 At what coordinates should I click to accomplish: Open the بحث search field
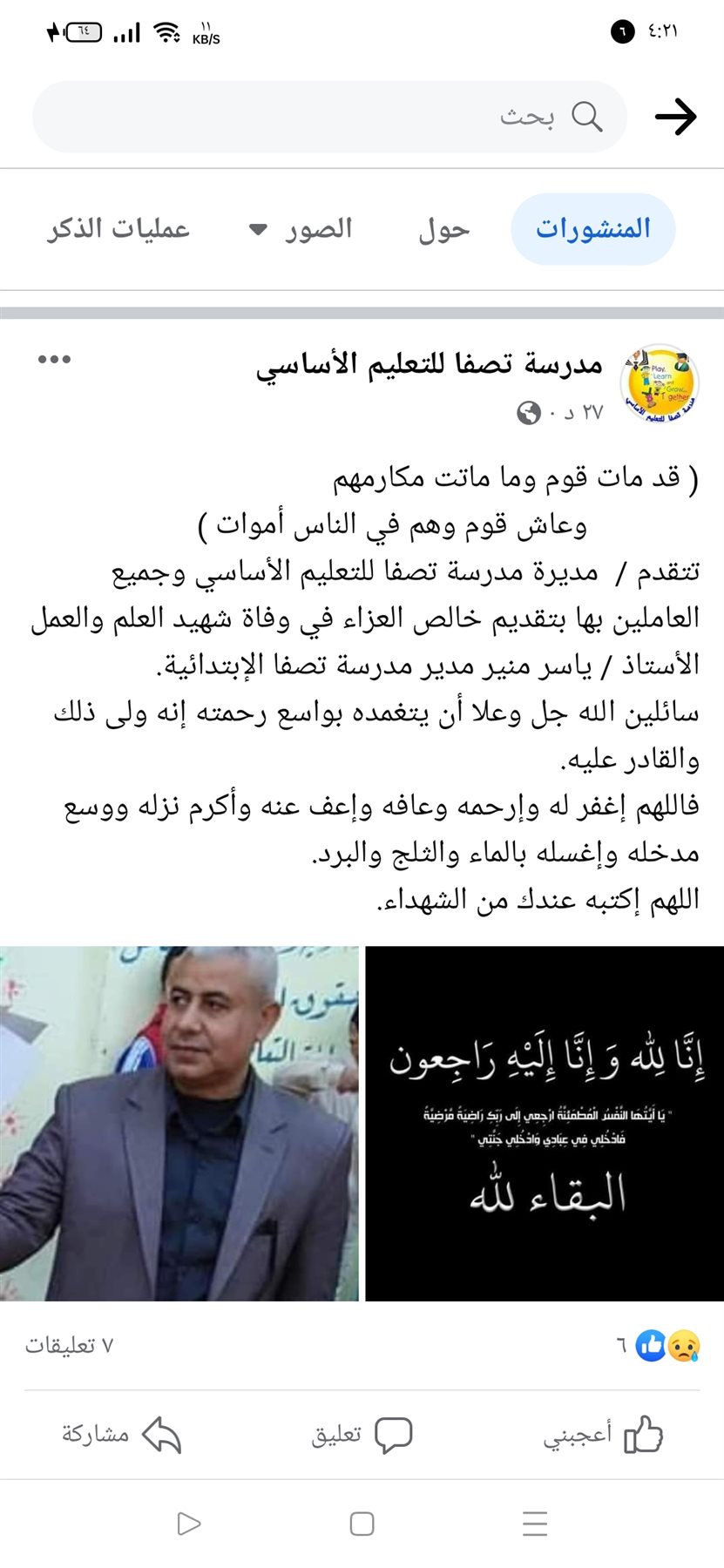pos(329,117)
